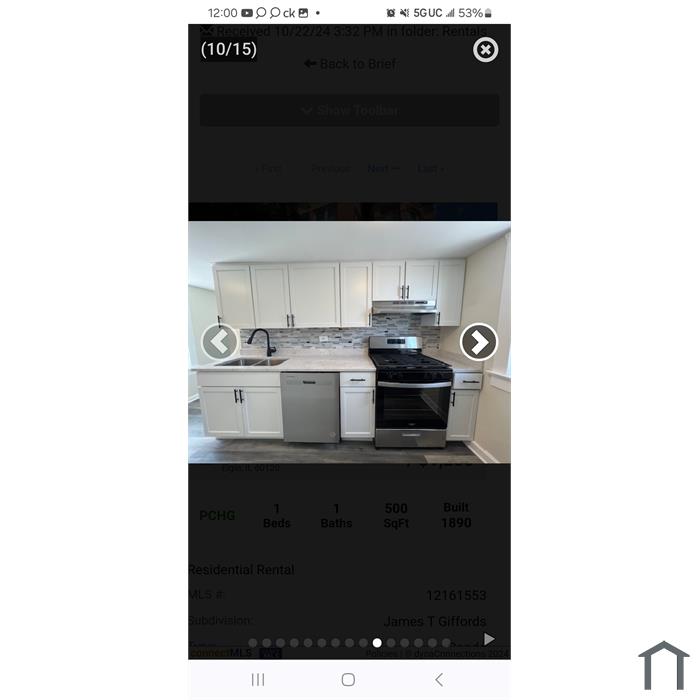Image resolution: width=700 pixels, height=700 pixels.
Task: Show the next kitchen photo
Action: pos(478,342)
